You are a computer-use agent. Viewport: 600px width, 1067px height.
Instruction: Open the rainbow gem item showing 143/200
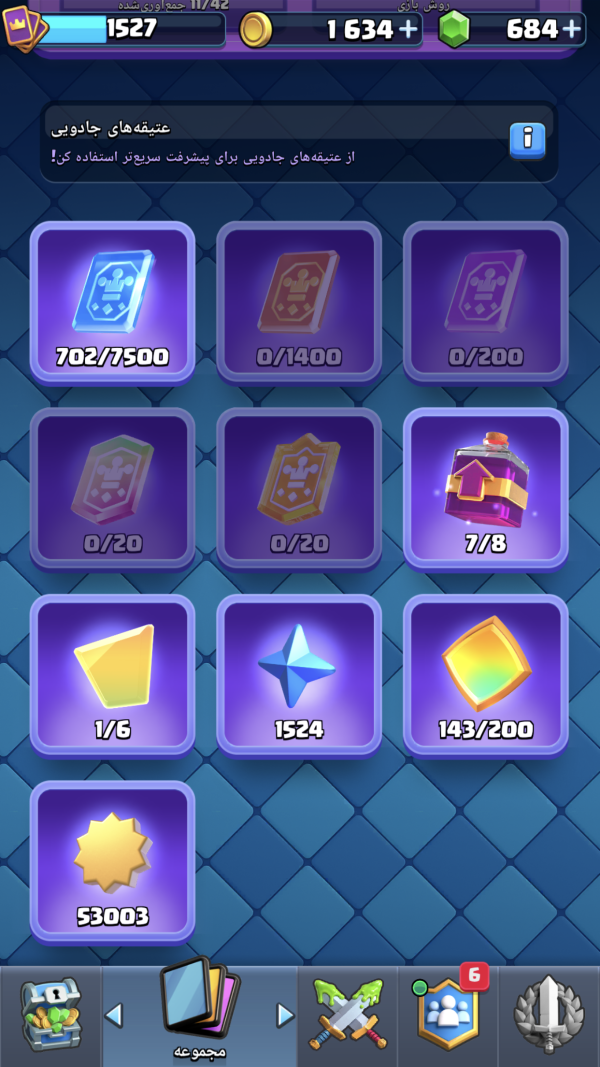tap(486, 676)
